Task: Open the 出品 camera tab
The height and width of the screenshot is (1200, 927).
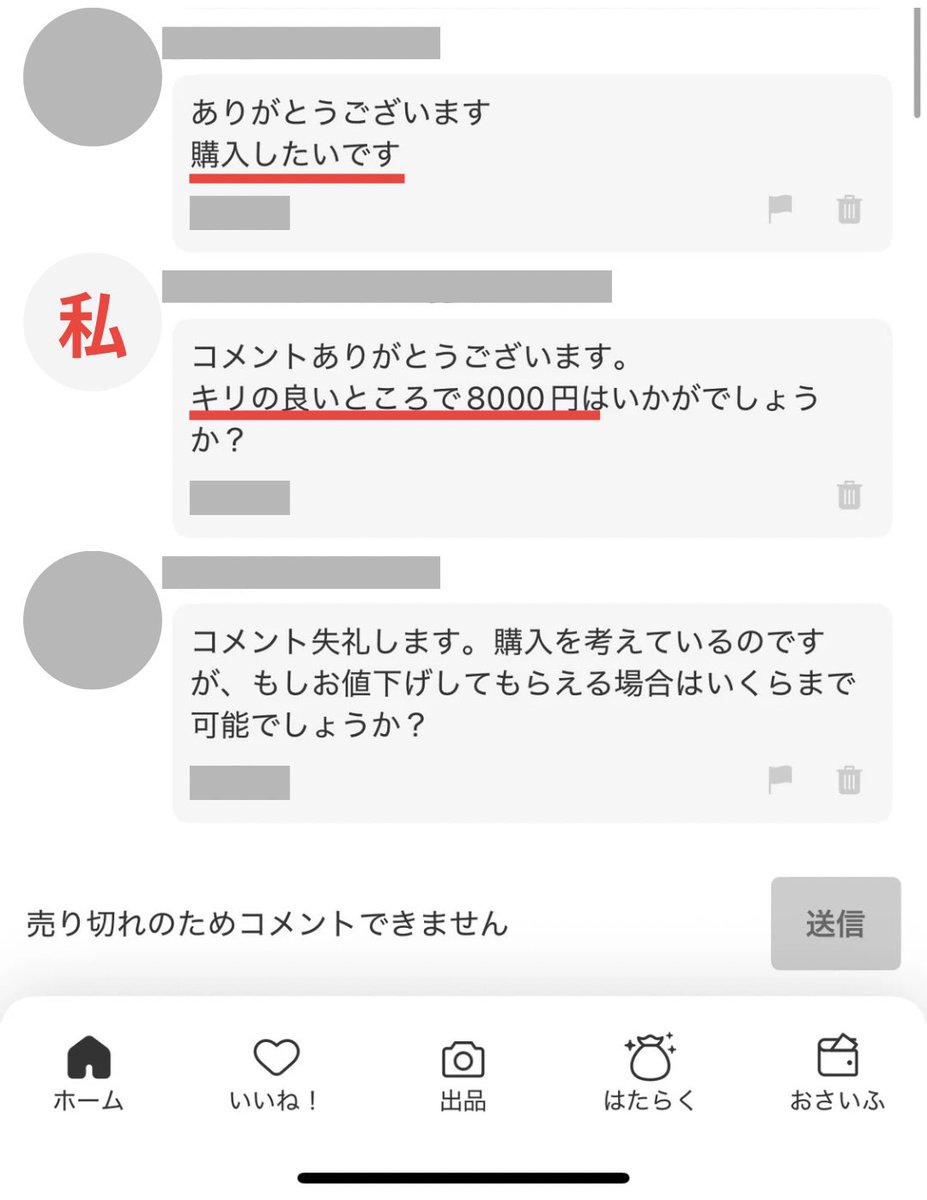Action: pos(463,1073)
